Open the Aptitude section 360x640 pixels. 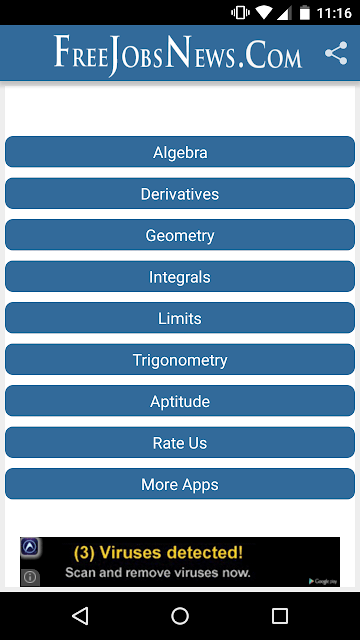tap(180, 401)
